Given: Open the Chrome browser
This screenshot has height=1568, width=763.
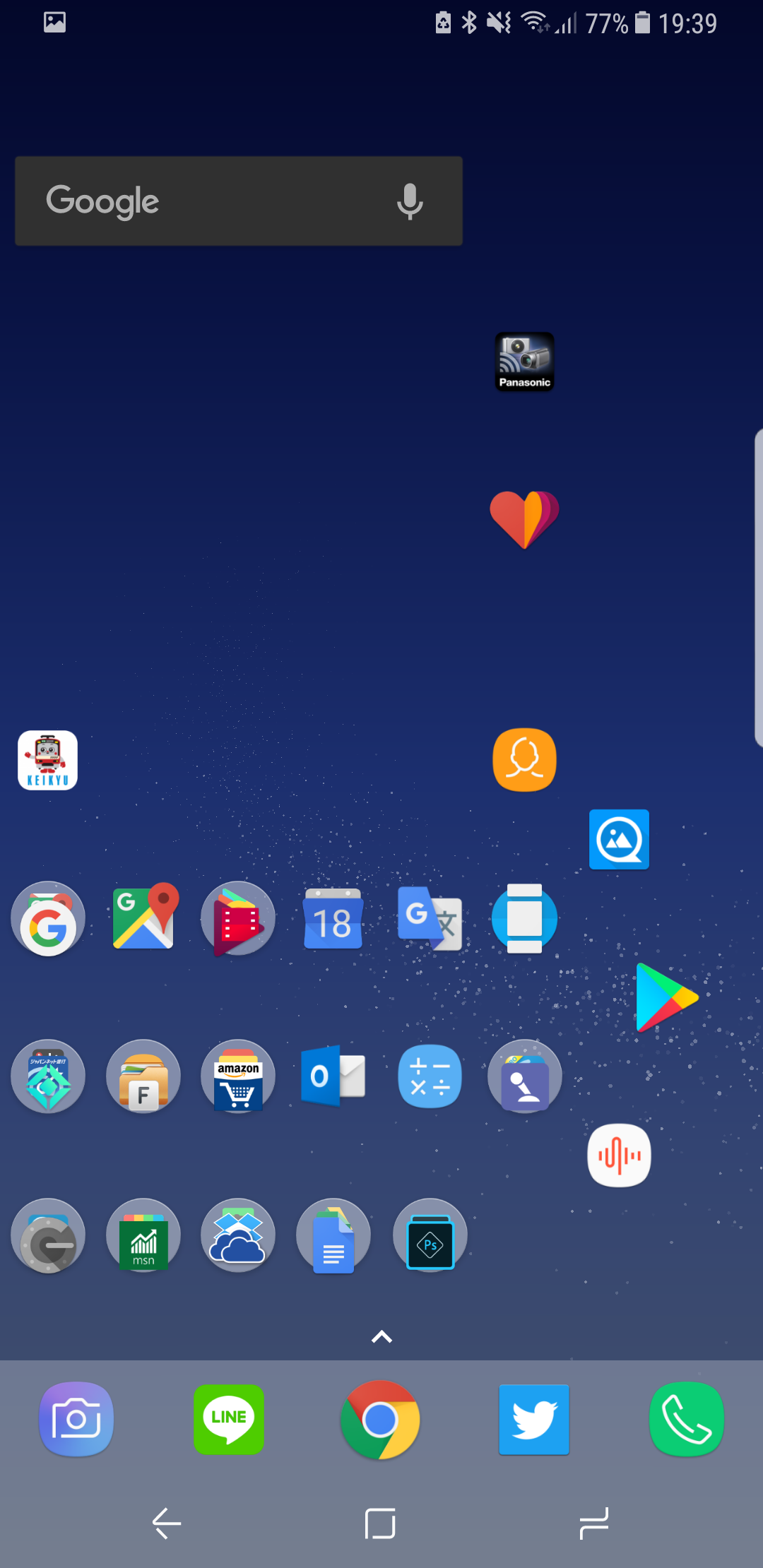Looking at the screenshot, I should 380,1419.
